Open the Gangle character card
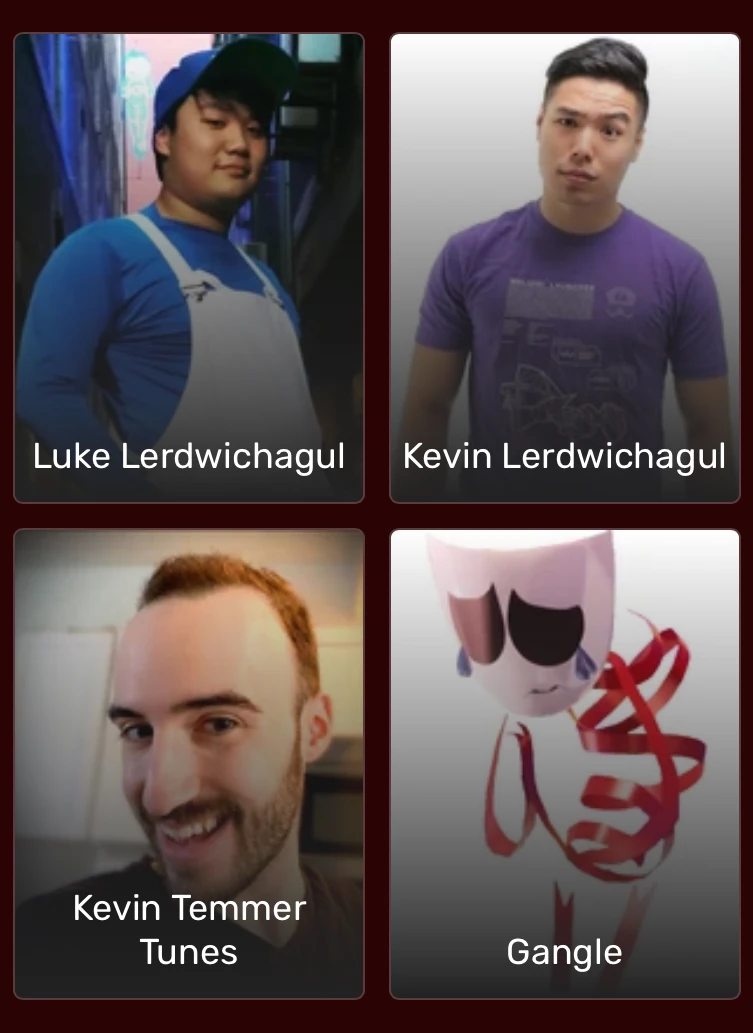Screen dimensions: 753x1033 (x=564, y=763)
